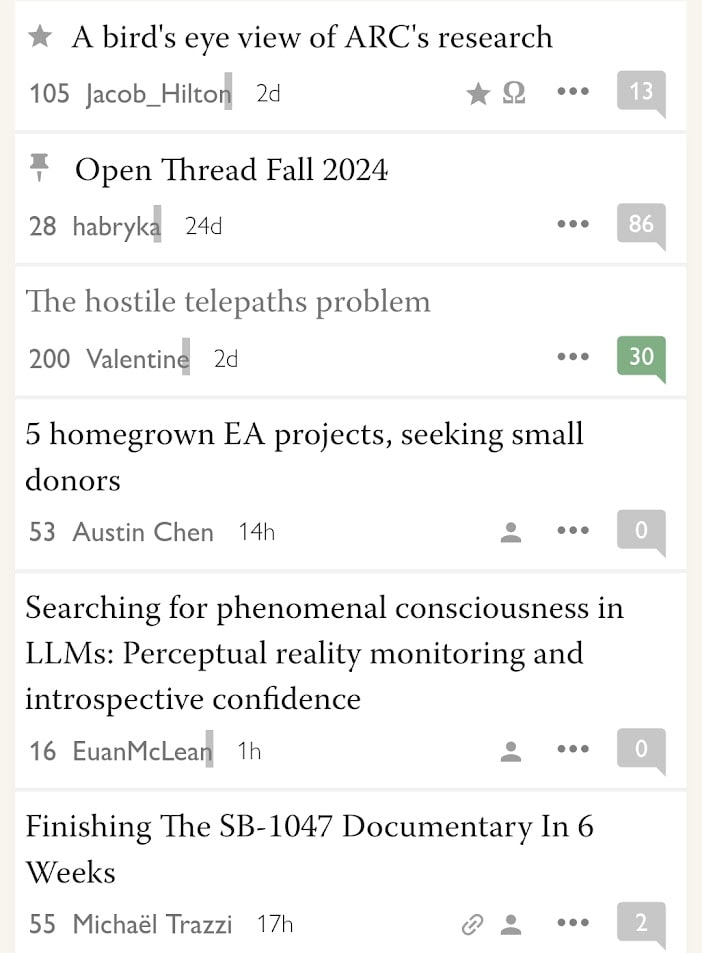Open the 30 new comments on hostile telepaths
This screenshot has height=953, width=702.
[x=641, y=356]
